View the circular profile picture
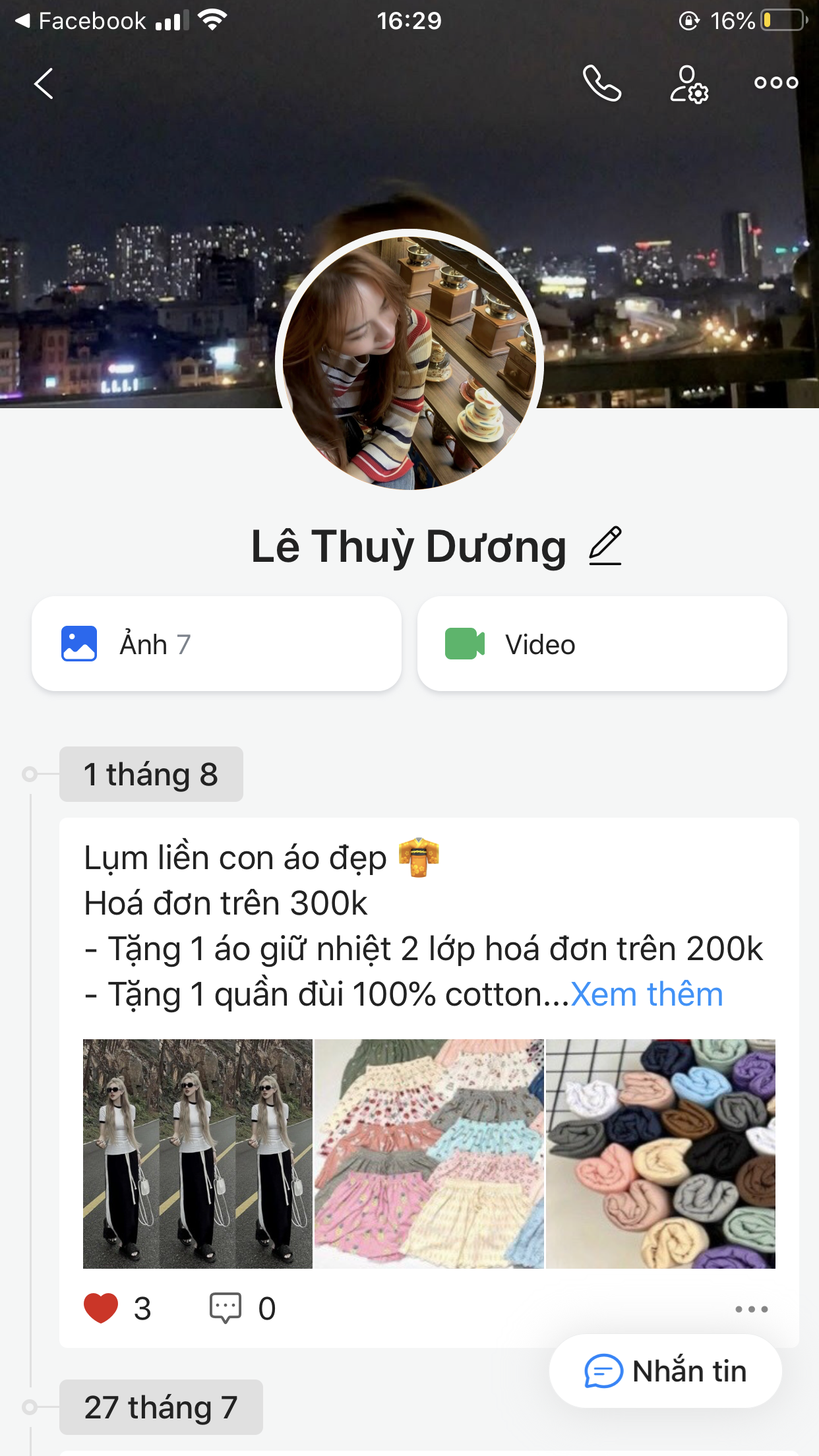 (409, 361)
